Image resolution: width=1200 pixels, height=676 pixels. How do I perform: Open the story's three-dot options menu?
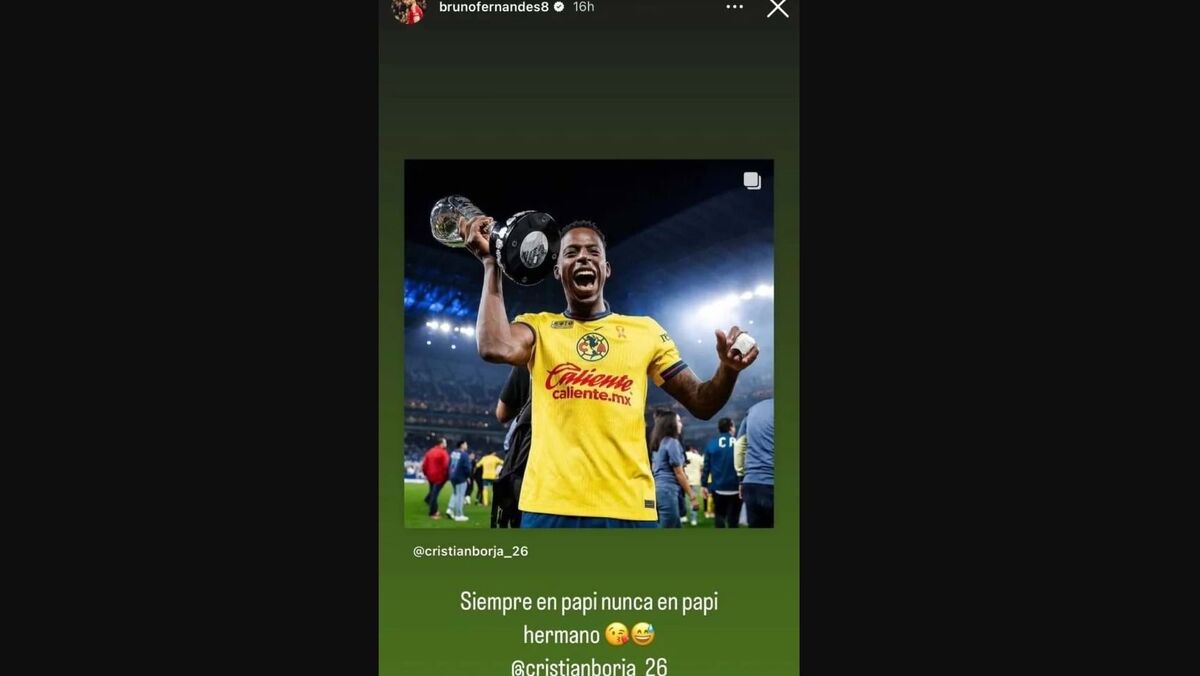coord(734,7)
